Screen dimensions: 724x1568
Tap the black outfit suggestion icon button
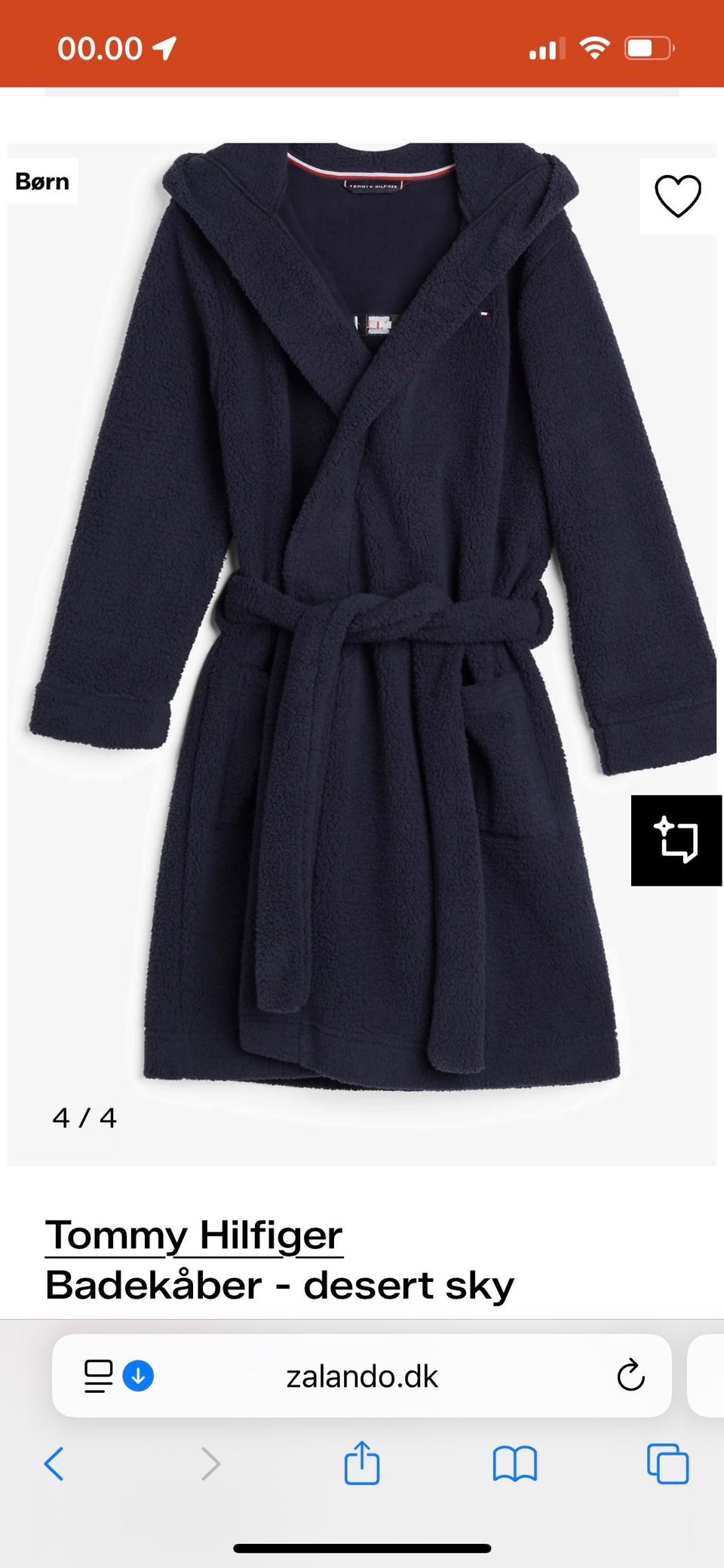coord(676,840)
